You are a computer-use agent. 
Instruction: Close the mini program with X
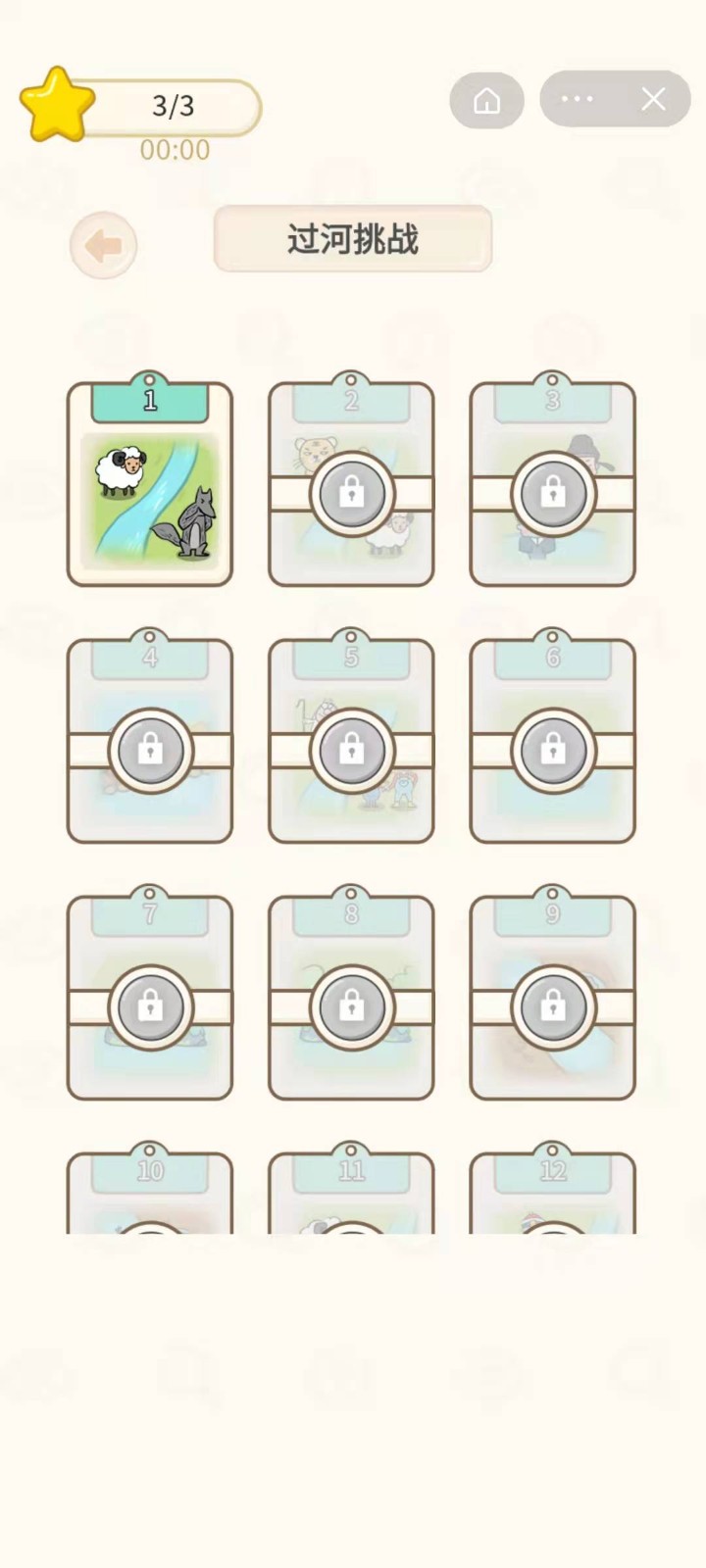coord(653,99)
